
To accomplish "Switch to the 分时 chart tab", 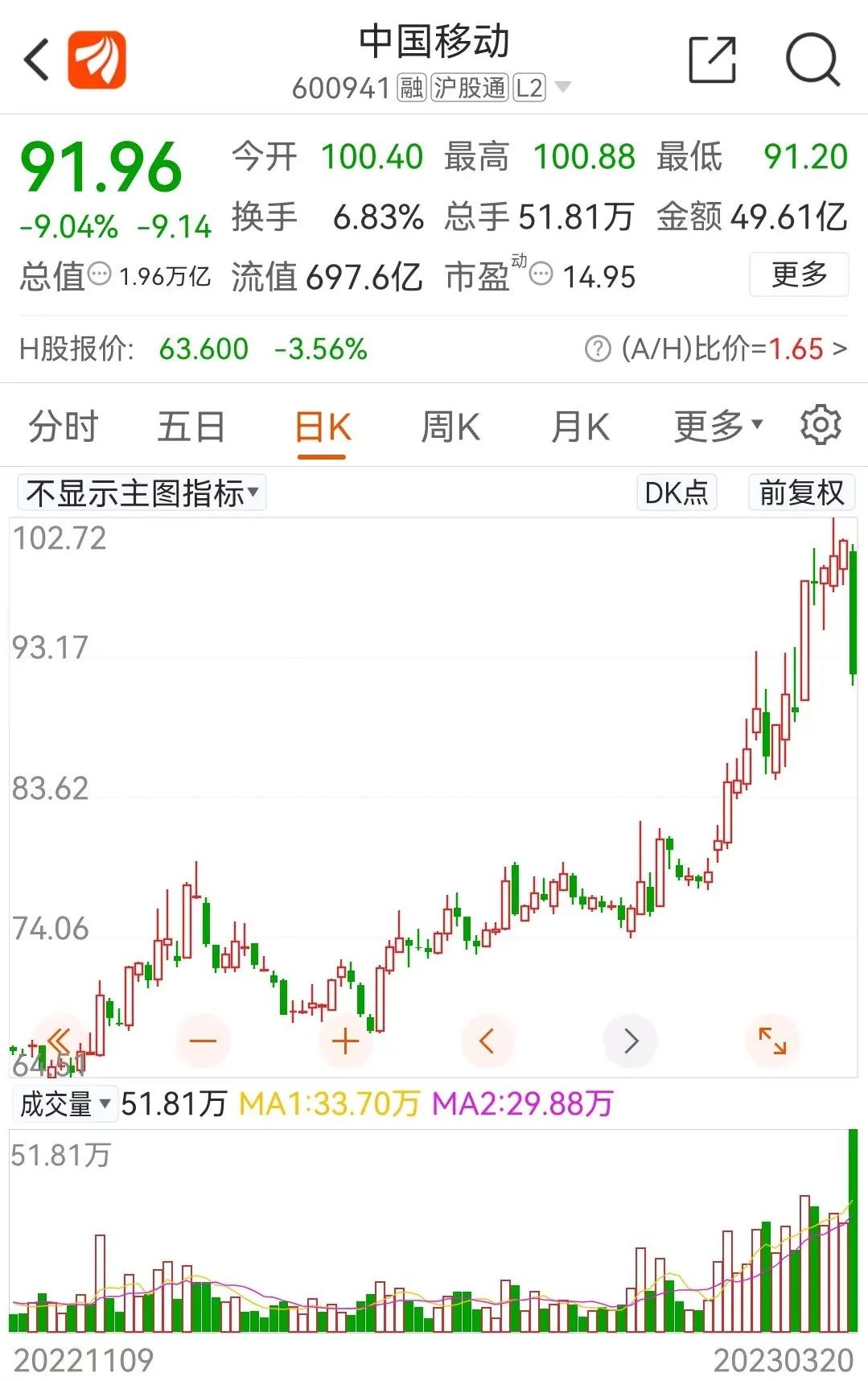I will [63, 427].
